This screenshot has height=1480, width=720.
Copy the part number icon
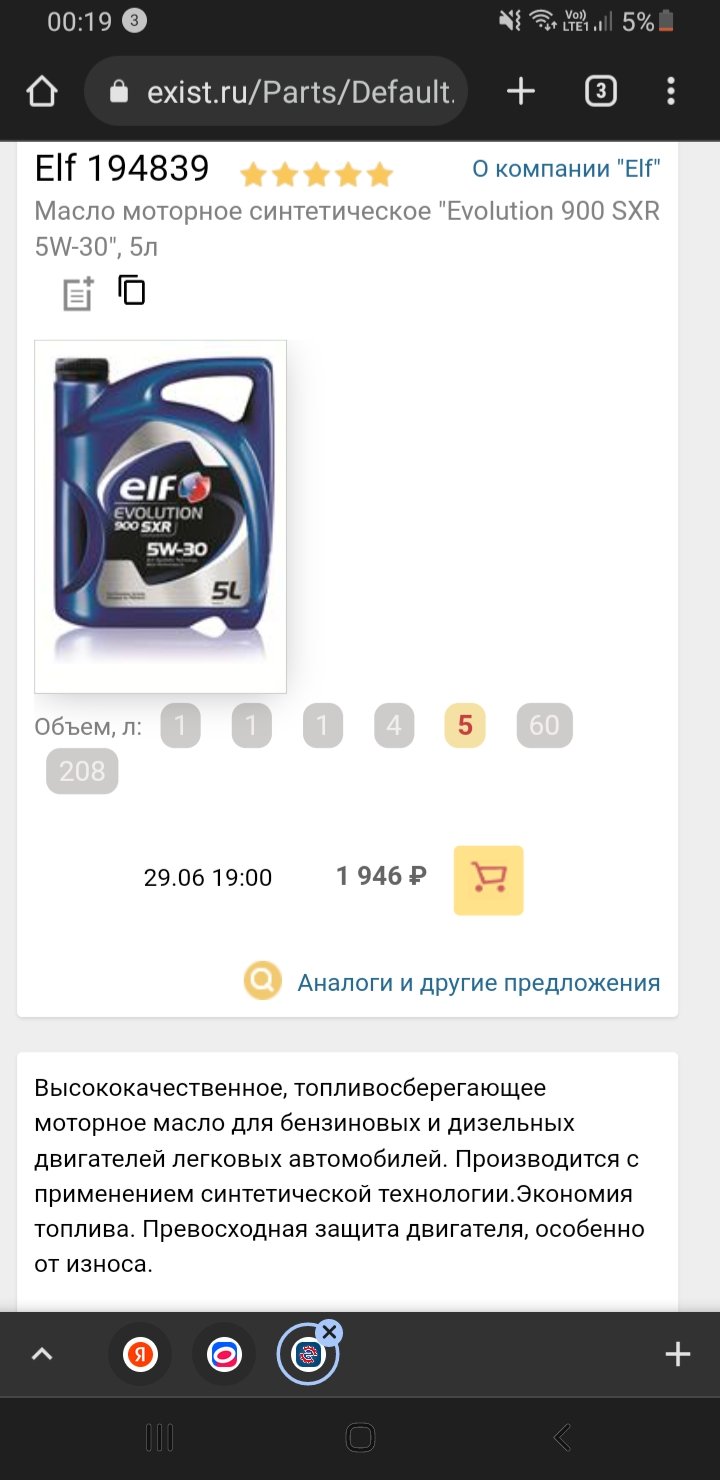tap(132, 290)
